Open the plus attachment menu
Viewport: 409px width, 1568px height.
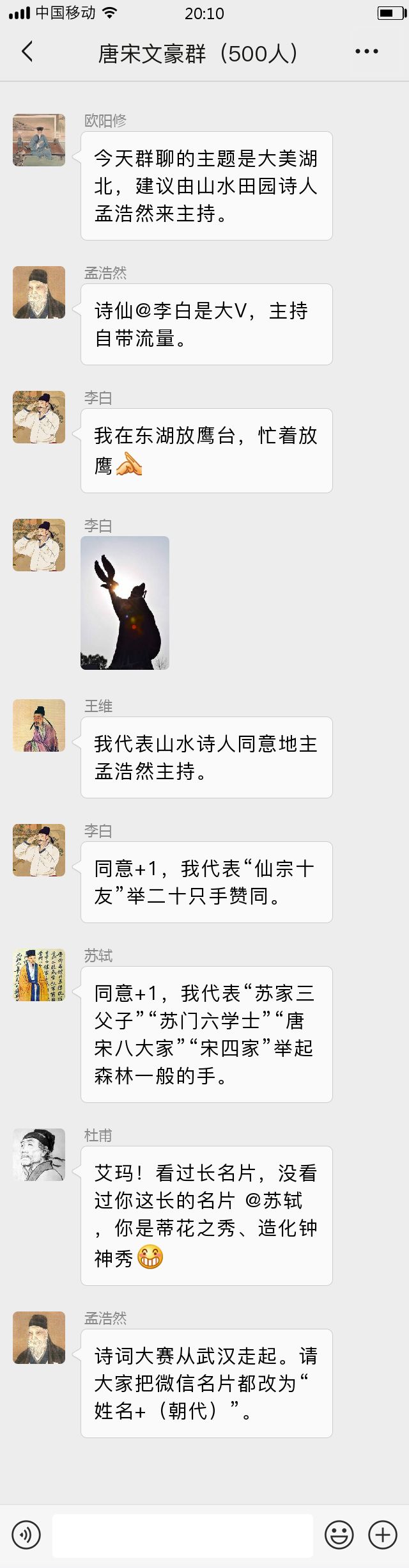(x=383, y=1534)
